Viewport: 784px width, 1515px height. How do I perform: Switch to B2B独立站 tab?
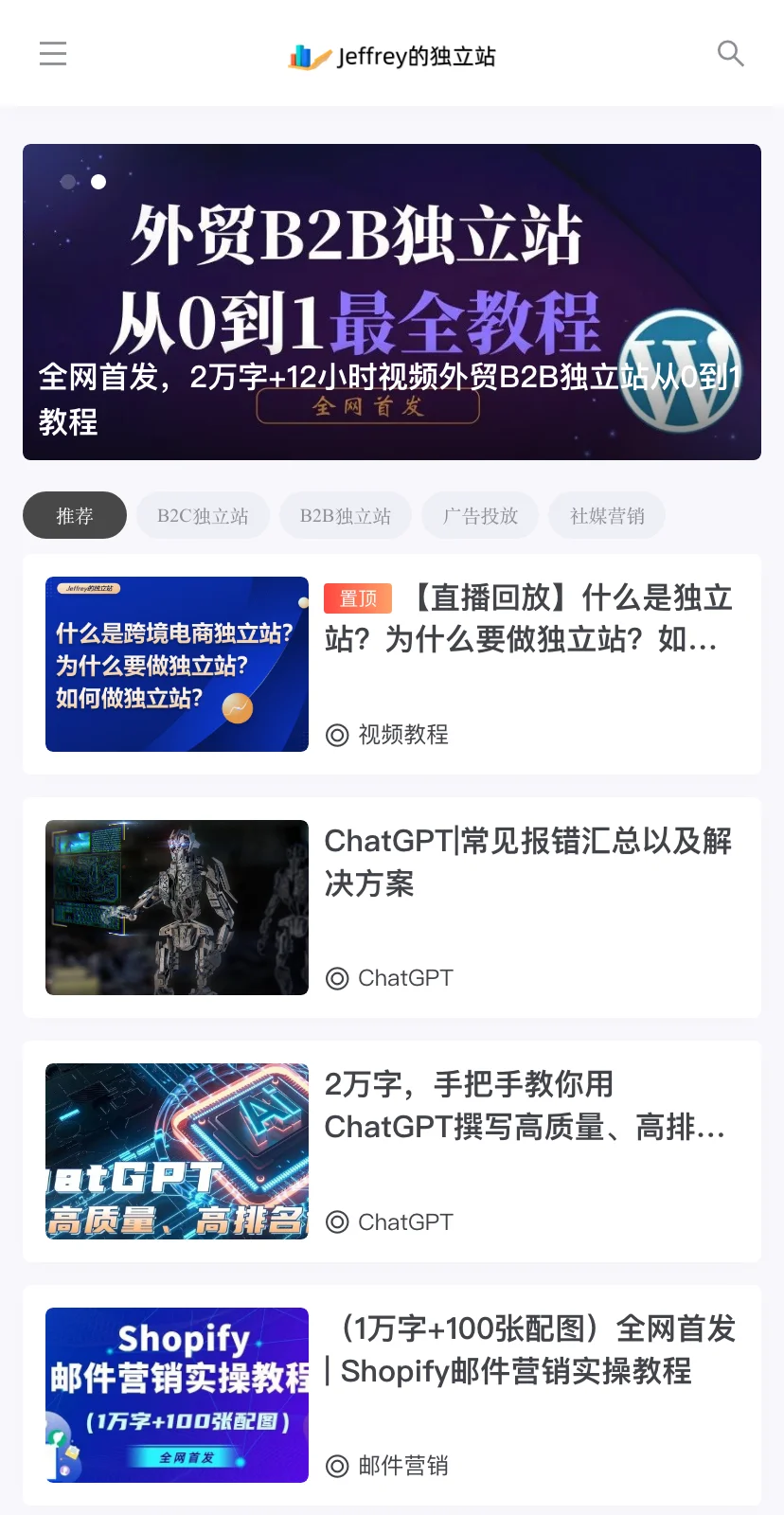coord(346,516)
